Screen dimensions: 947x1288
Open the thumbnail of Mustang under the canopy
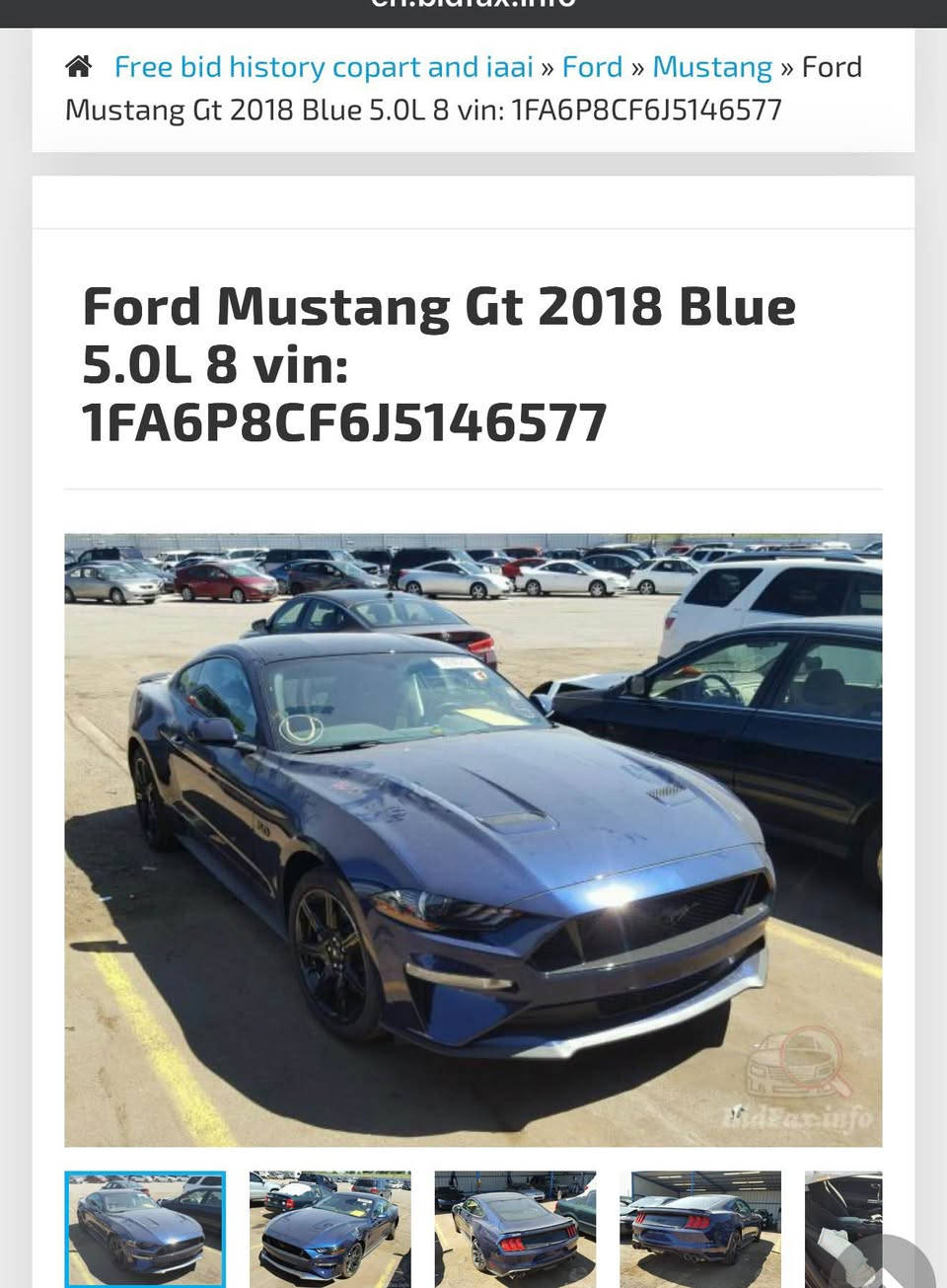coord(700,1229)
